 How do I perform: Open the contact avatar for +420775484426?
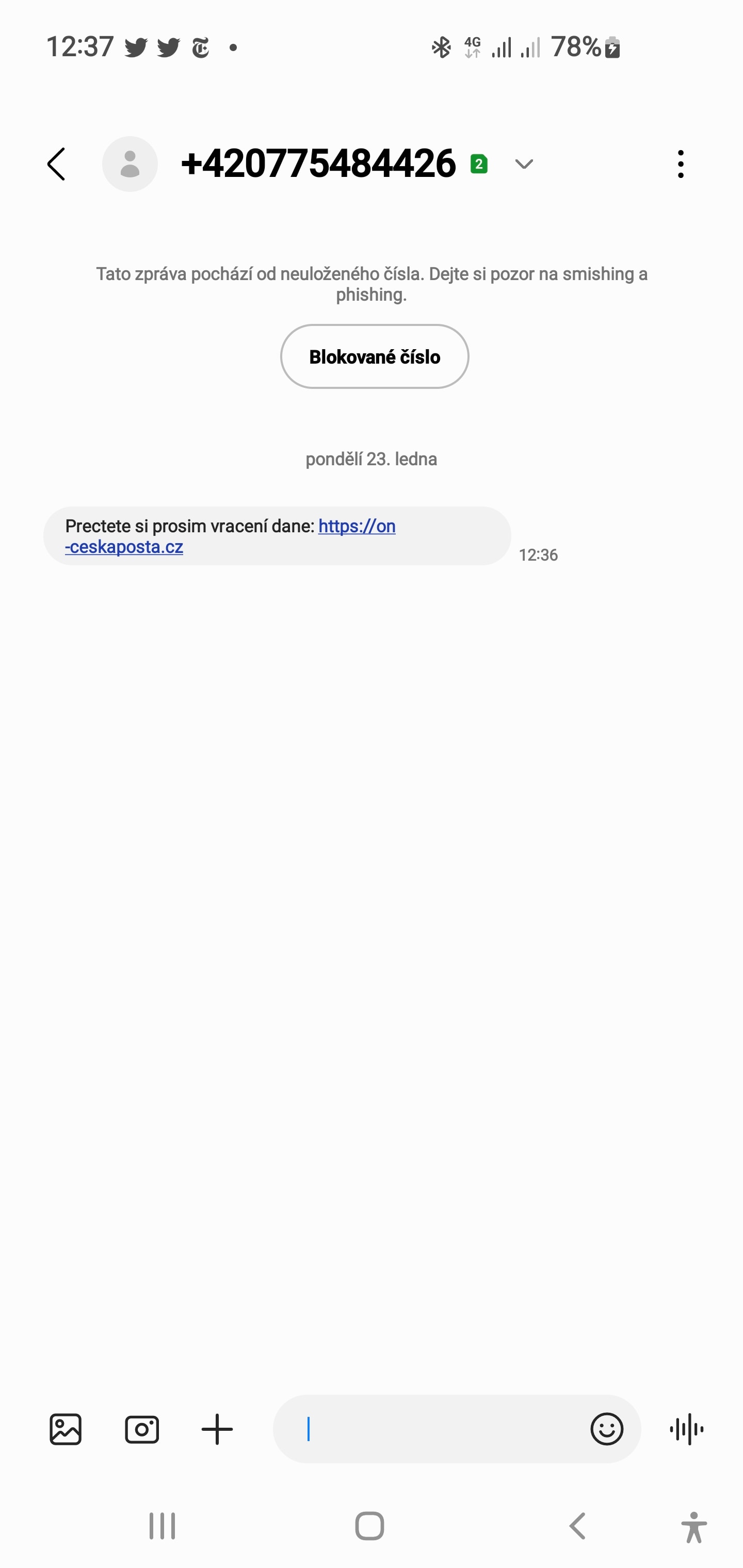pyautogui.click(x=130, y=164)
